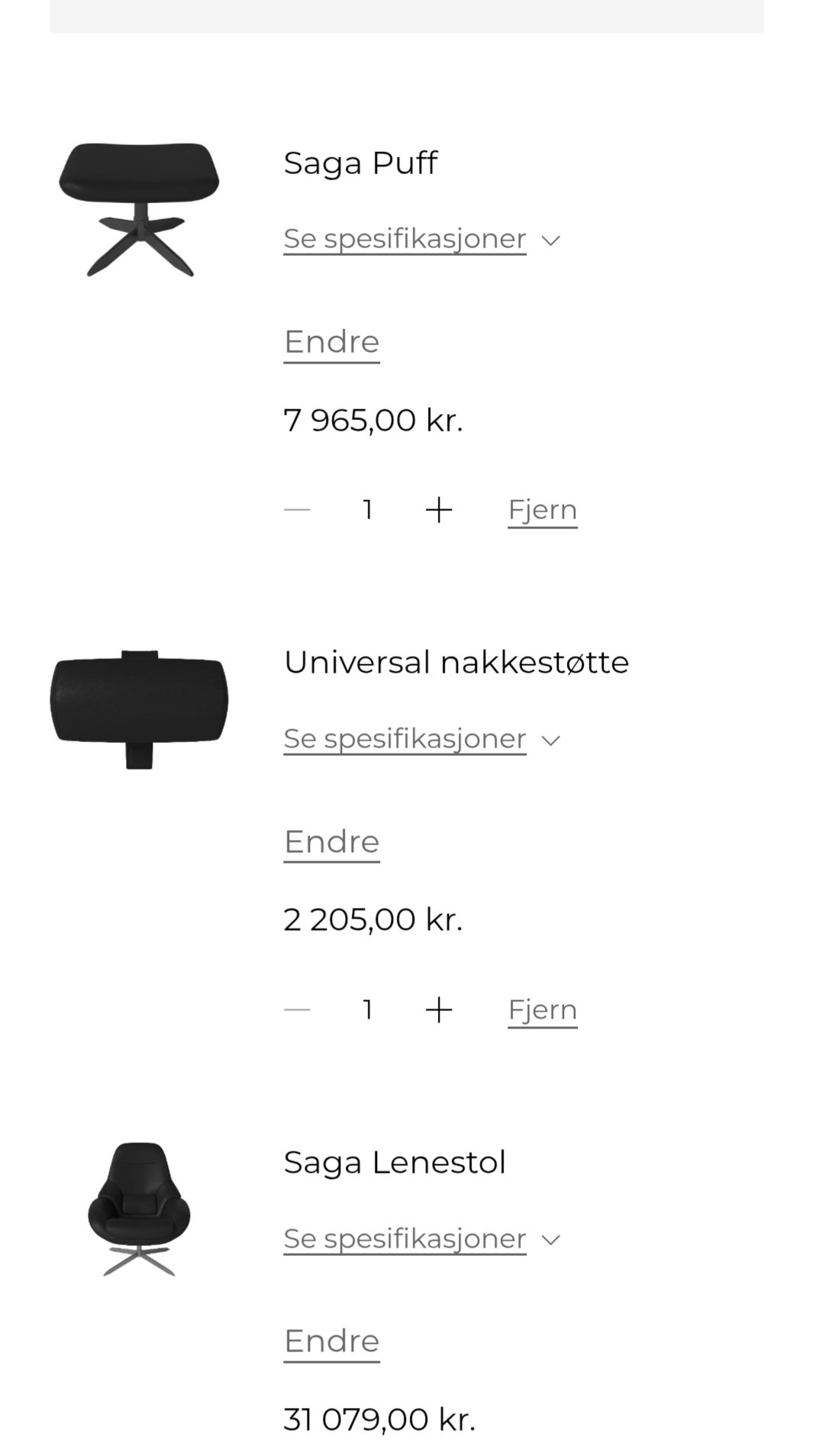Expand Se spesifikasjoner for Saga Lenestol

point(421,1238)
